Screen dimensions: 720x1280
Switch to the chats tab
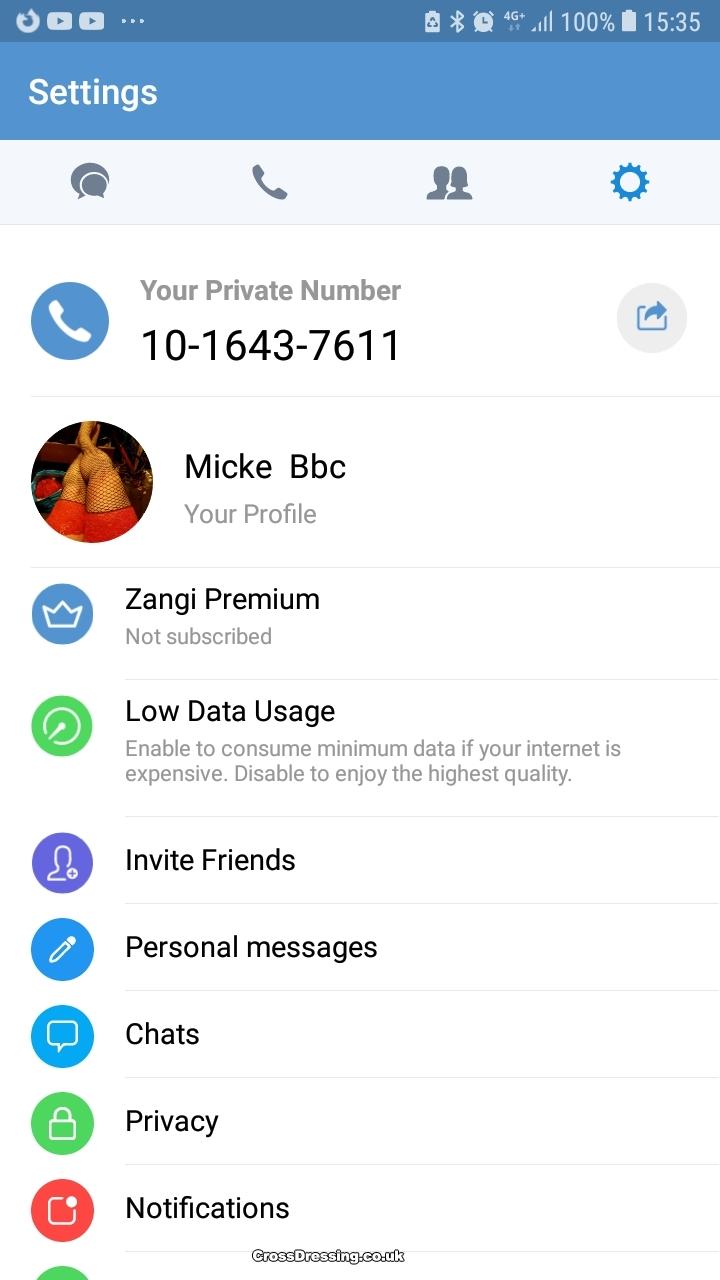[90, 182]
